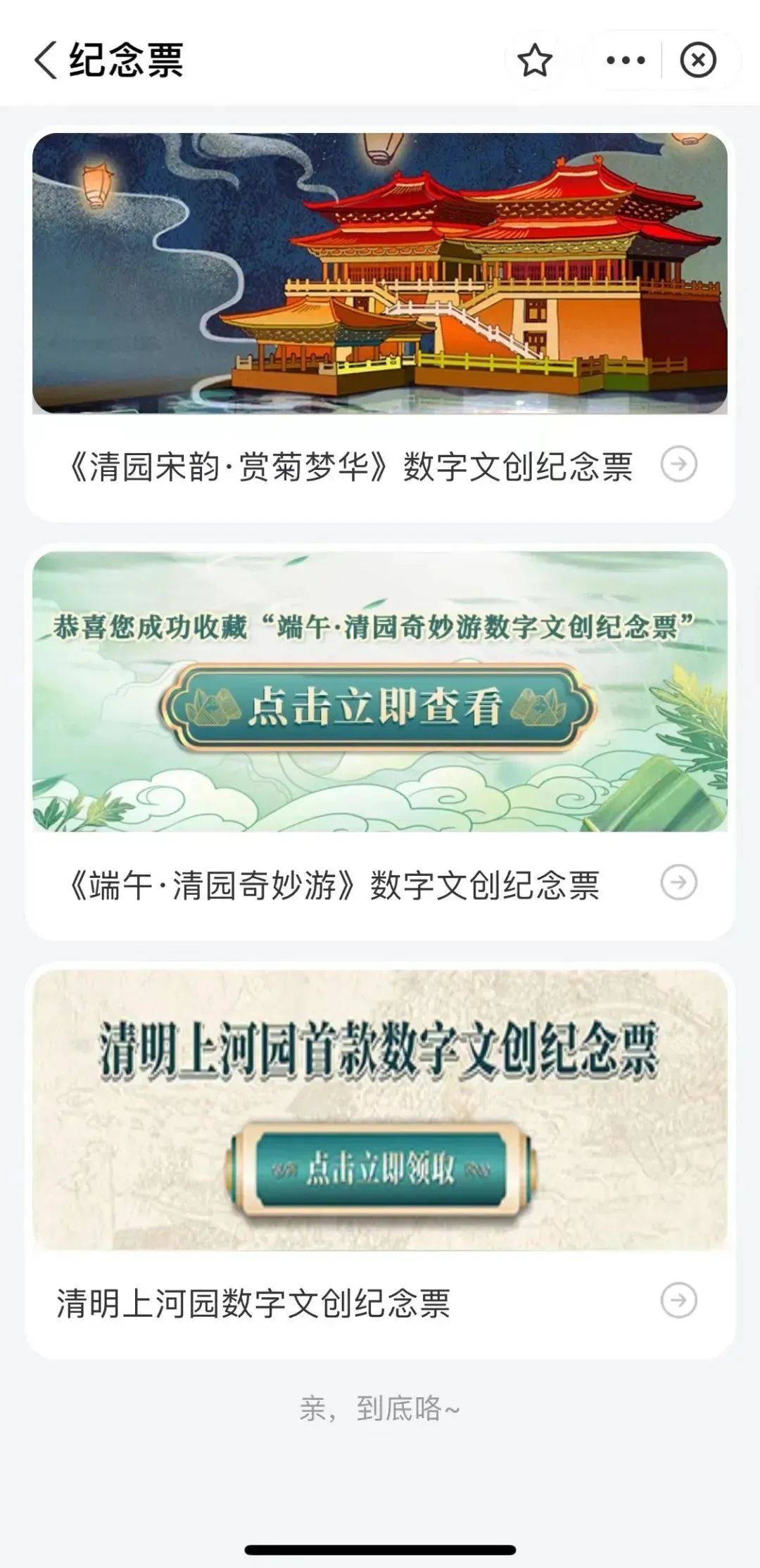760x1568 pixels.
Task: Close the mini program
Action: 697,60
